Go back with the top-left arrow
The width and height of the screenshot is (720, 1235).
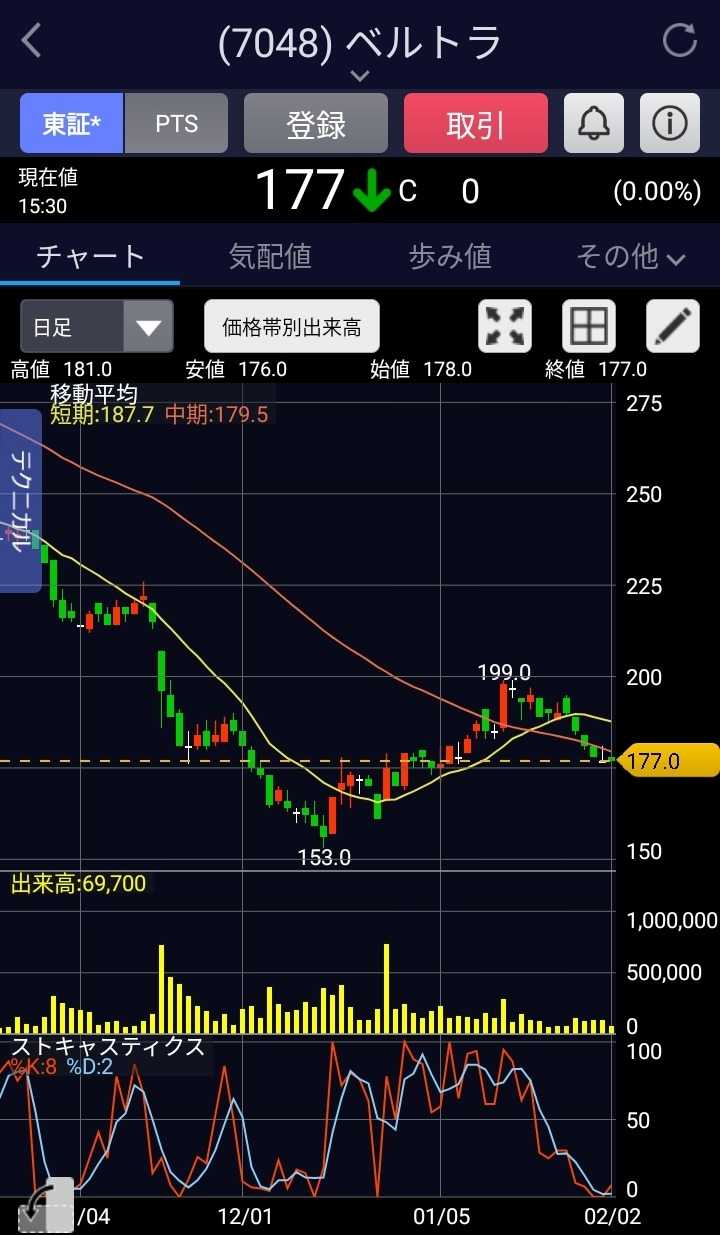32,42
